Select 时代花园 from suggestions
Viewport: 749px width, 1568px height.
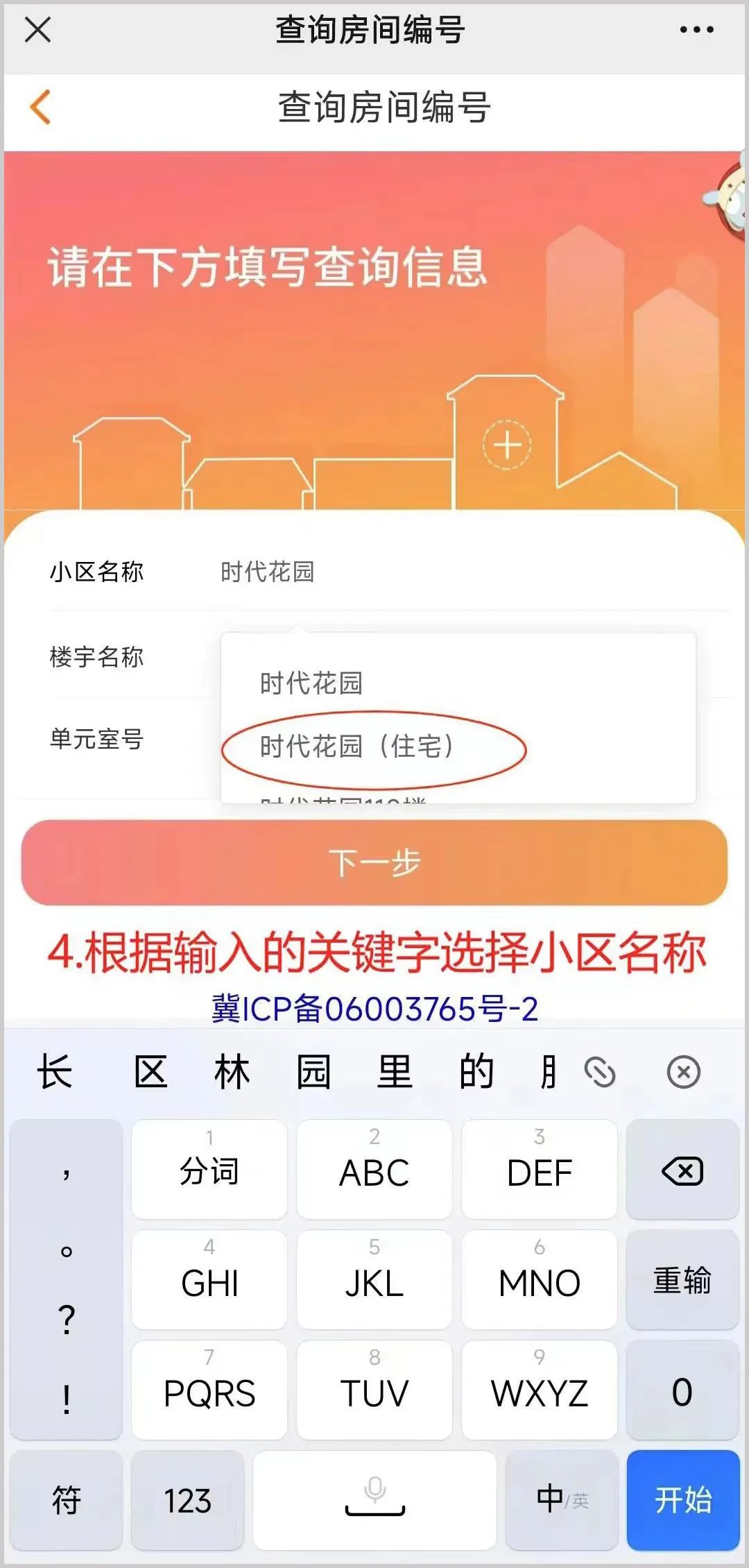(311, 684)
